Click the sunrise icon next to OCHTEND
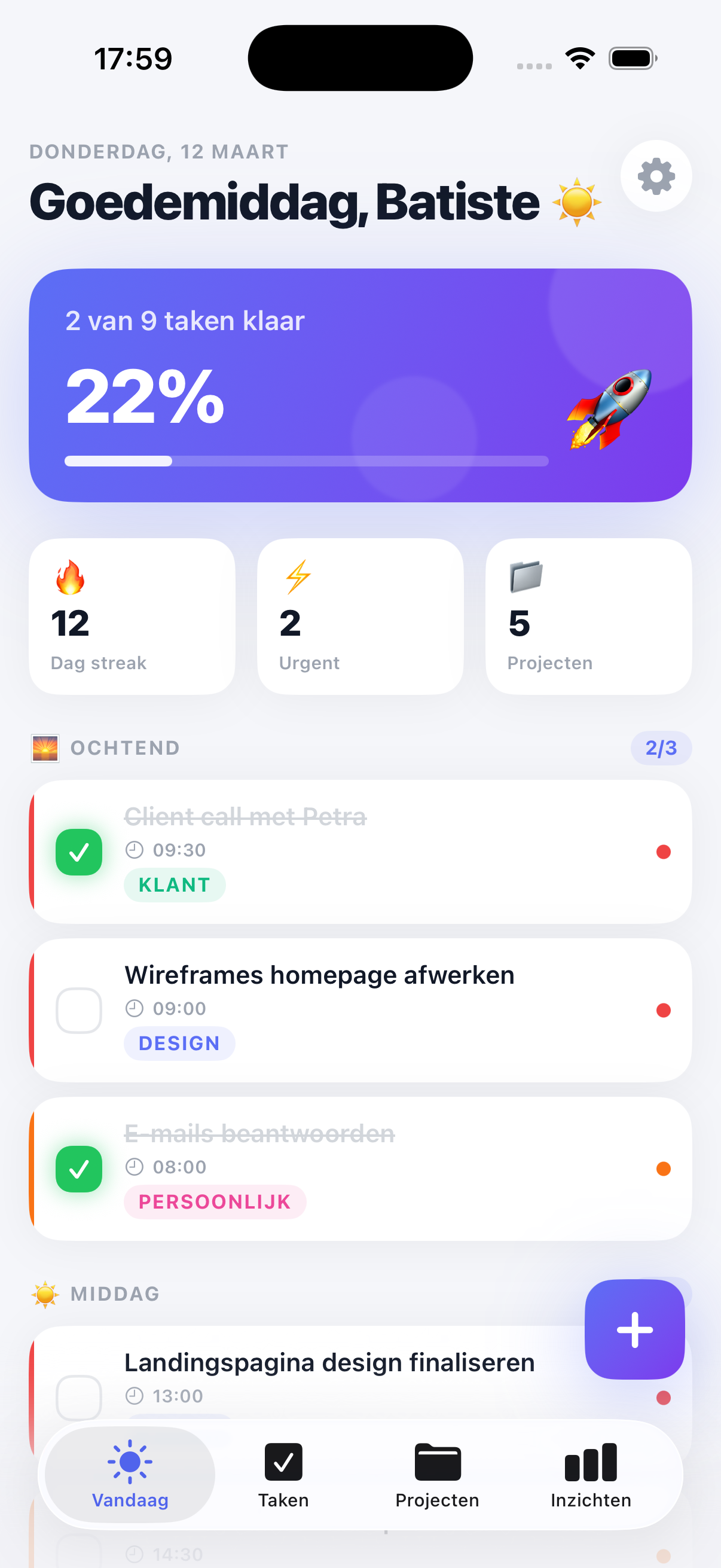Image resolution: width=721 pixels, height=1568 pixels. pos(44,748)
